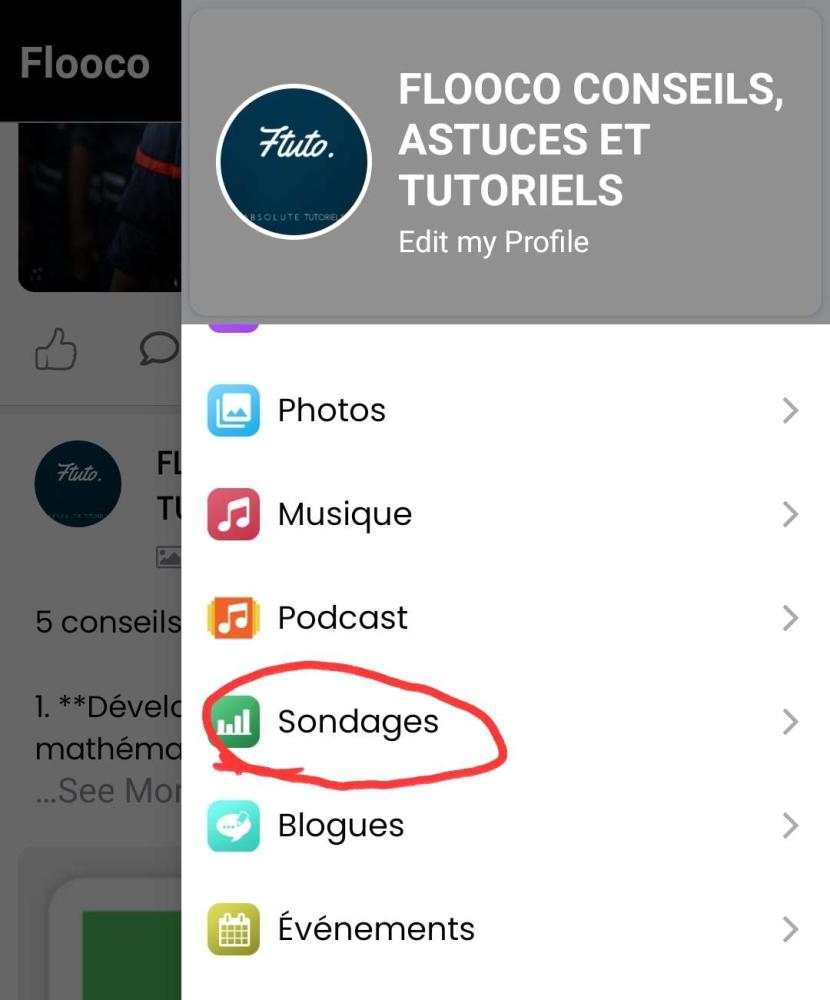Tap the Ftuto profile picture in the drawer header
Screen dimensions: 830x1000
click(294, 161)
